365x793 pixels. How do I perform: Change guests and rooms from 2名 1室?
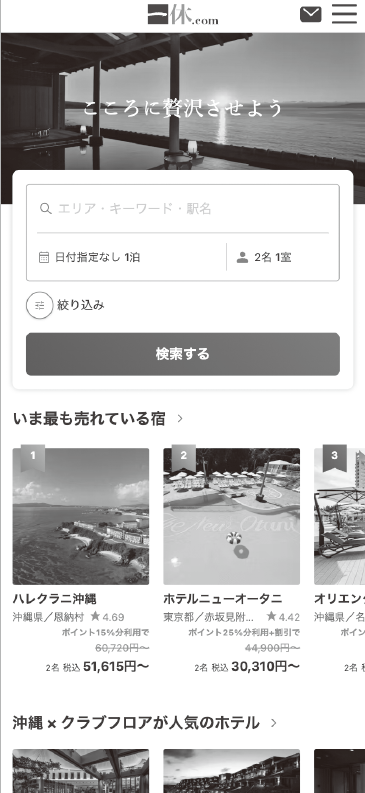click(x=283, y=257)
